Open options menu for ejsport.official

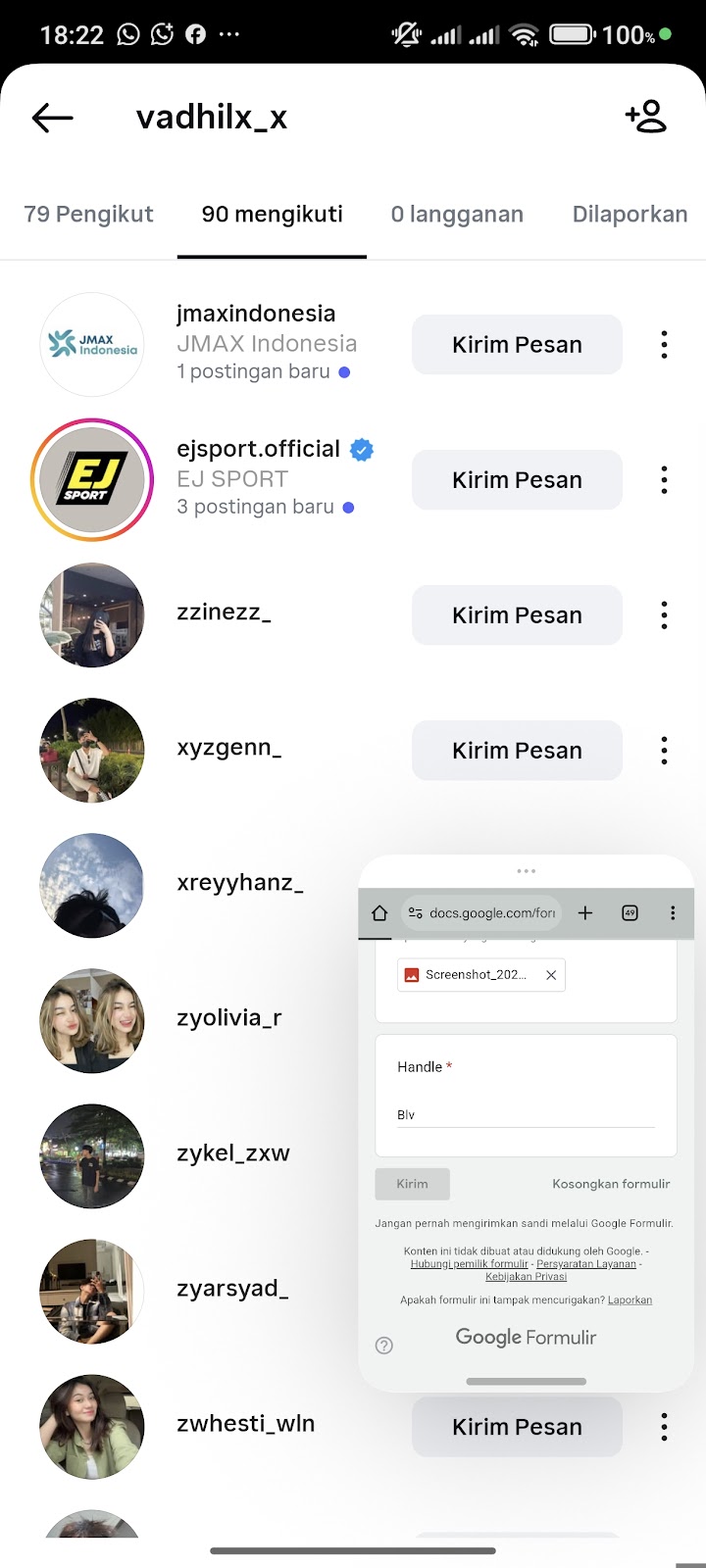[664, 480]
